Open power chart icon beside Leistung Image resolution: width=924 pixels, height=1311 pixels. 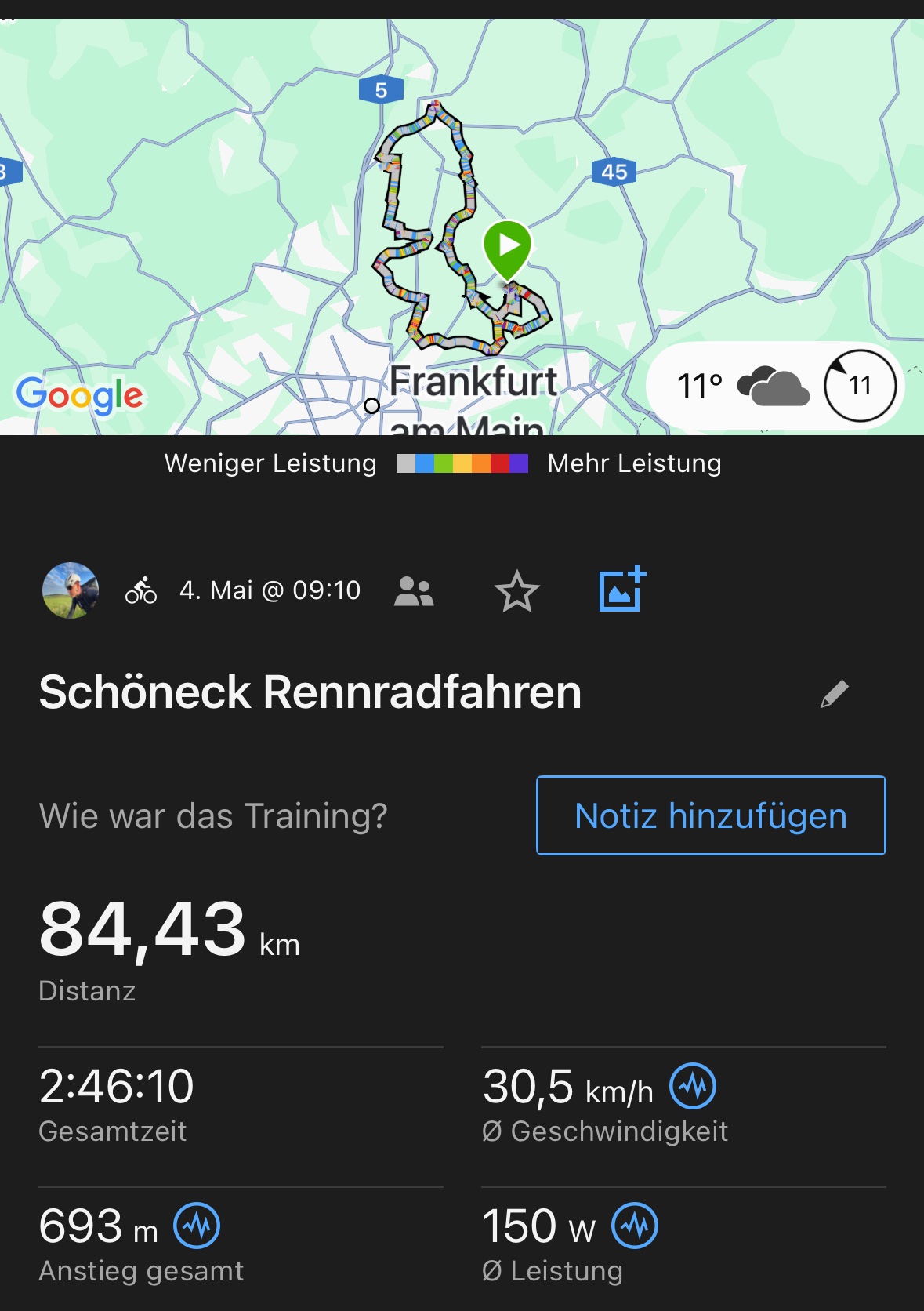click(635, 1226)
